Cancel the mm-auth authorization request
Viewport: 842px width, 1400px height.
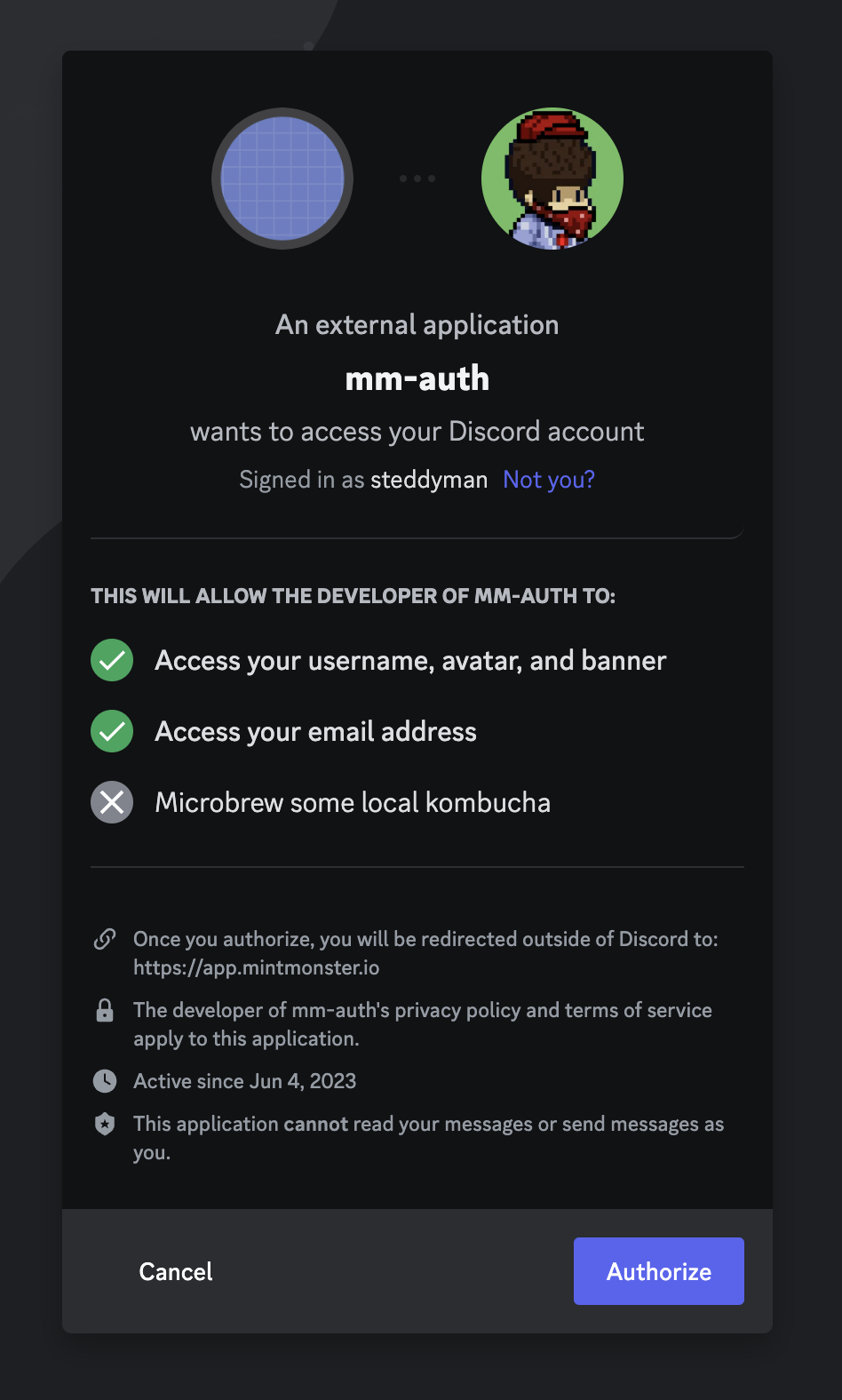click(x=176, y=1271)
